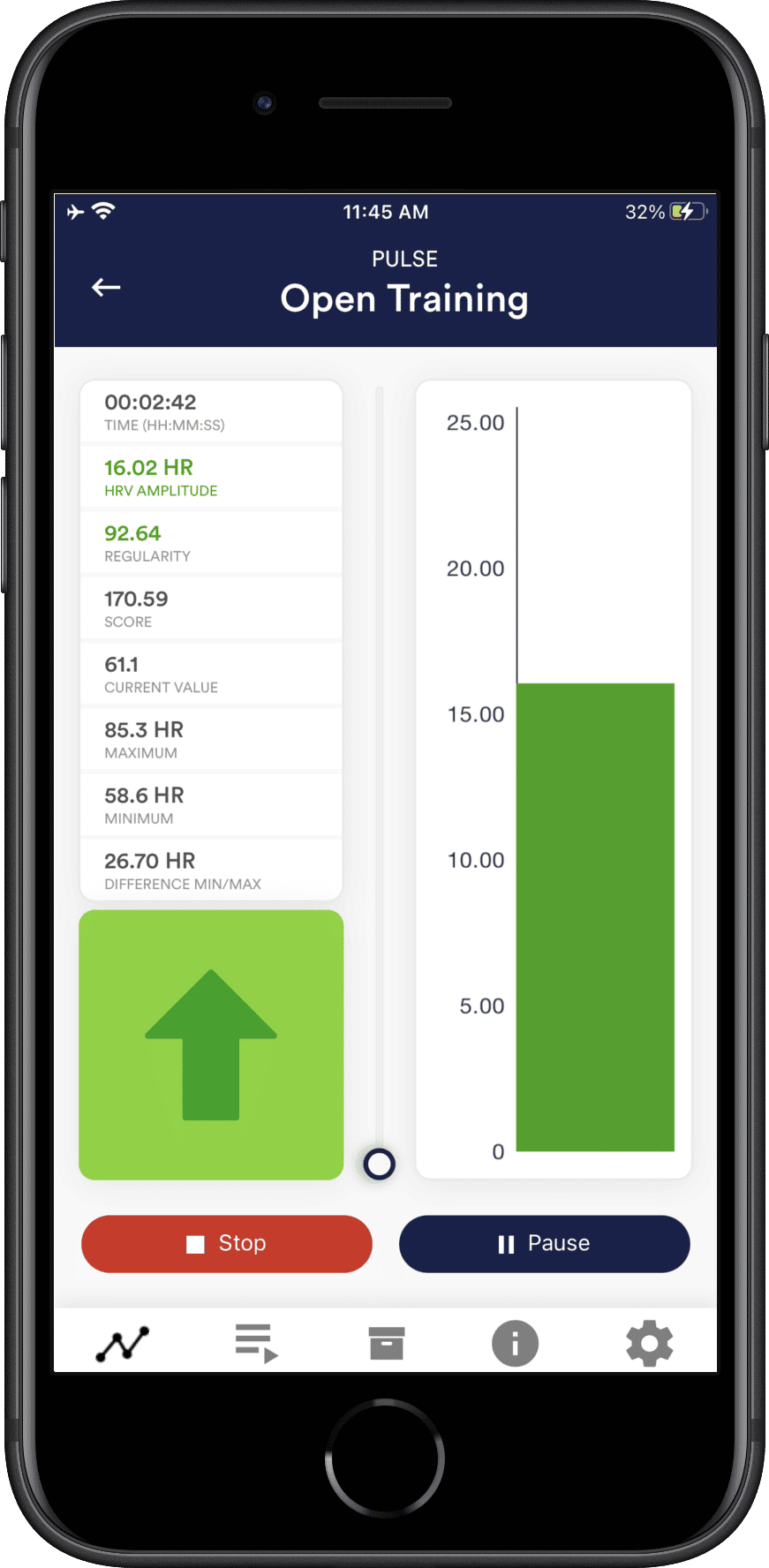
Task: Pause the training session
Action: pos(544,1243)
